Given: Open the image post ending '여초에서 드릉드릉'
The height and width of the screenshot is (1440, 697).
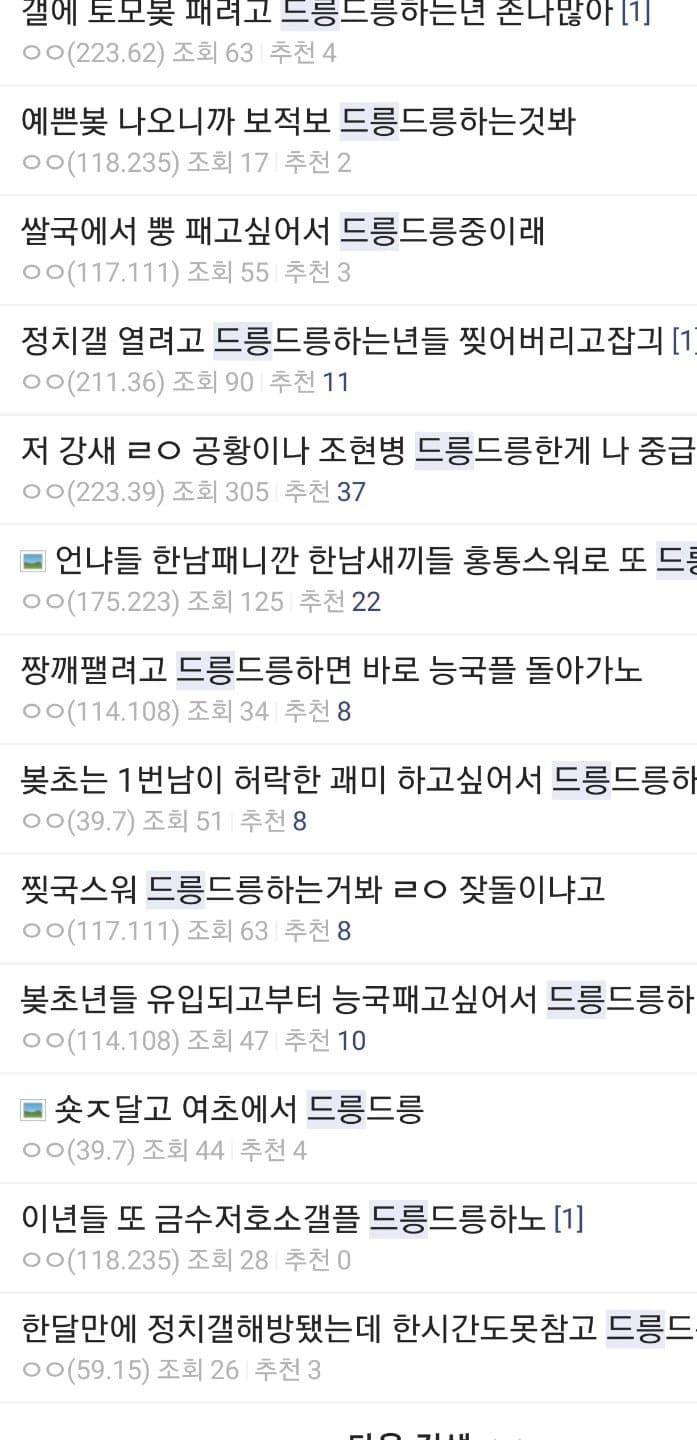Looking at the screenshot, I should (238, 1109).
